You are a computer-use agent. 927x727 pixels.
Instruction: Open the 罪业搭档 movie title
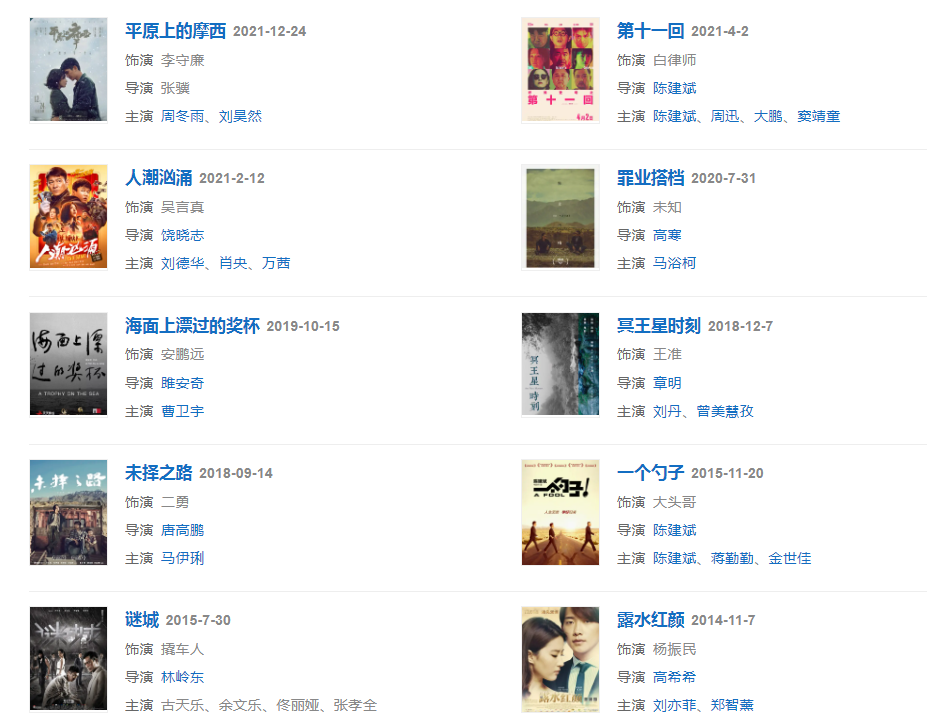tap(650, 178)
